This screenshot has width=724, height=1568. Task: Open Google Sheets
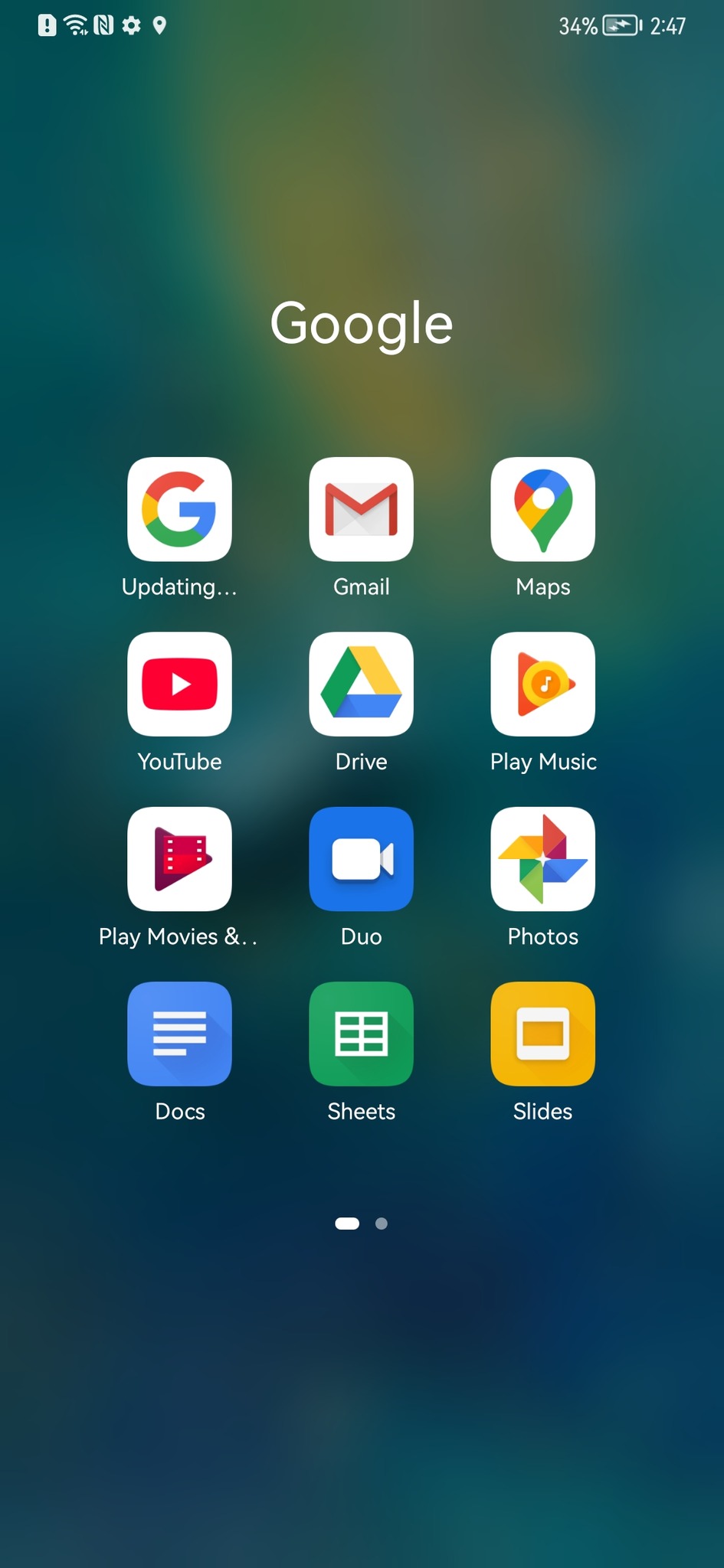click(361, 1034)
